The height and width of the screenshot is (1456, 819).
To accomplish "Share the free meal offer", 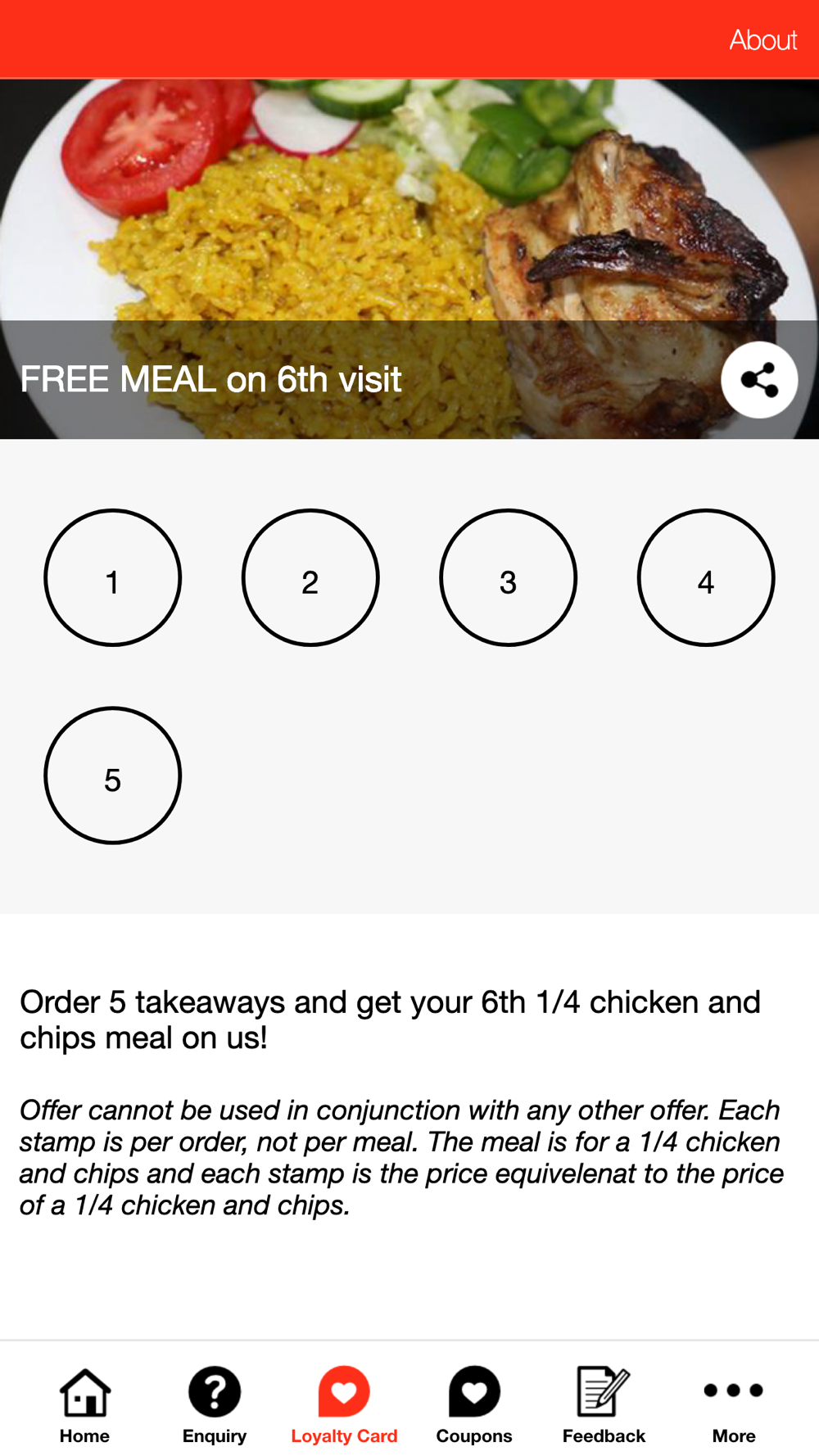I will [759, 380].
